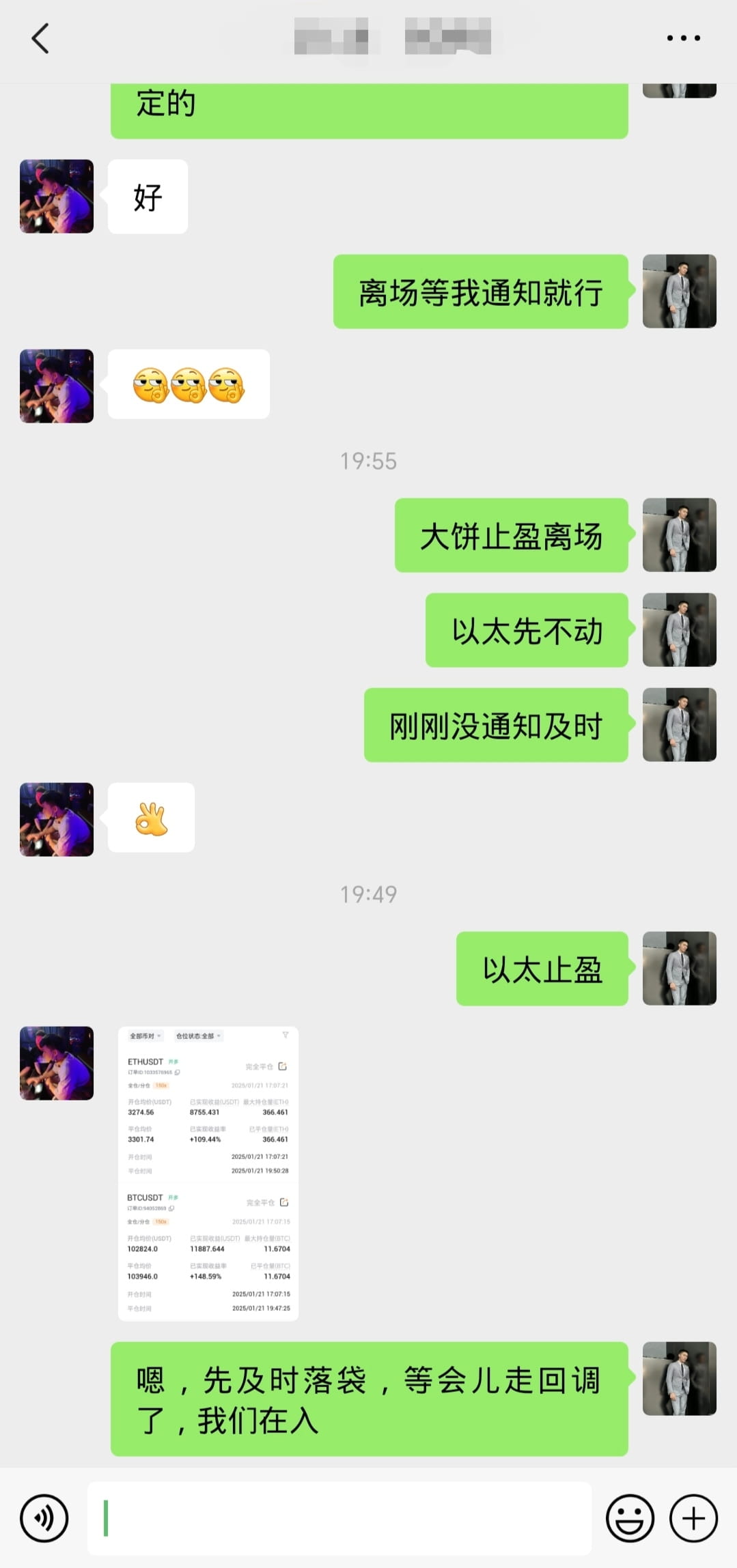Open the emoji sticker panel

tap(630, 1518)
